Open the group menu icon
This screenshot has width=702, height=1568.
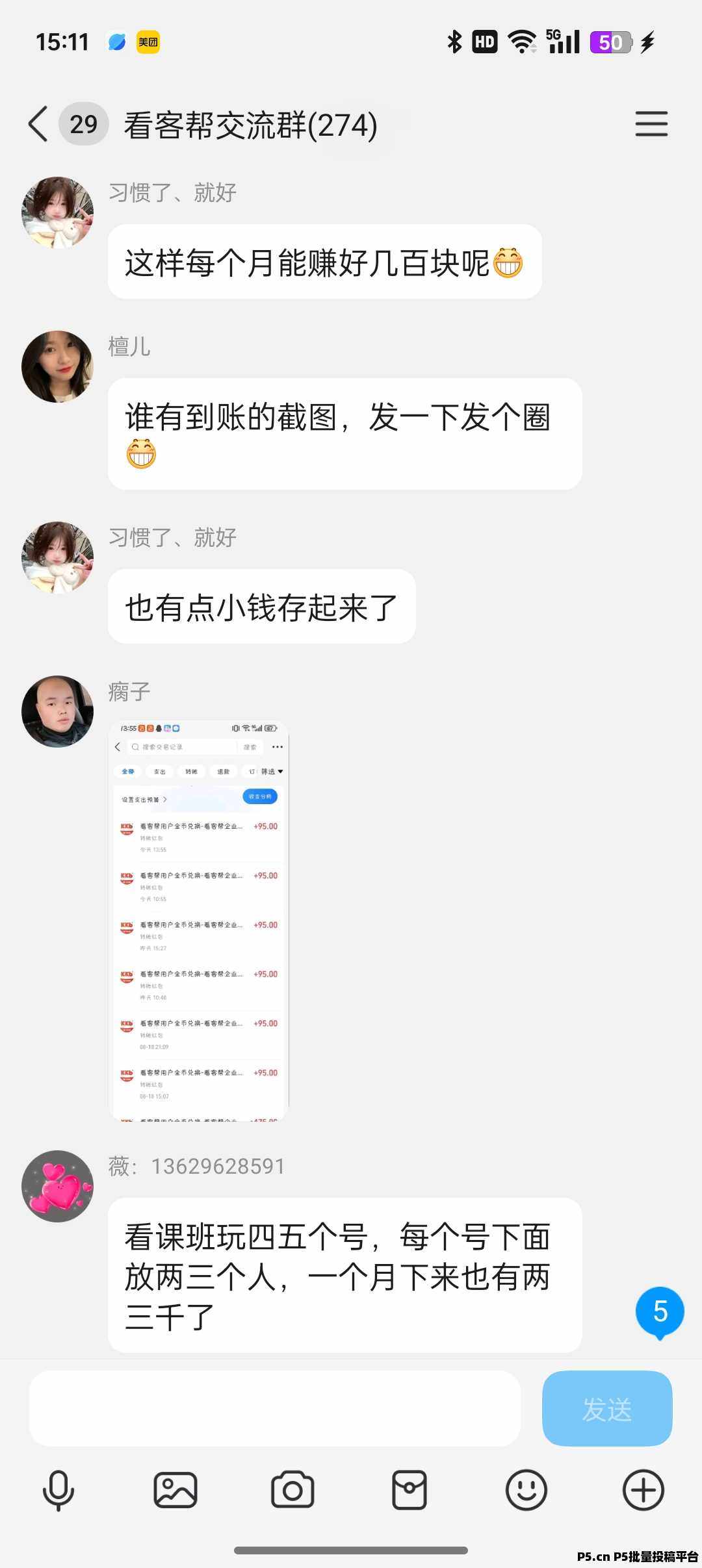pos(651,123)
